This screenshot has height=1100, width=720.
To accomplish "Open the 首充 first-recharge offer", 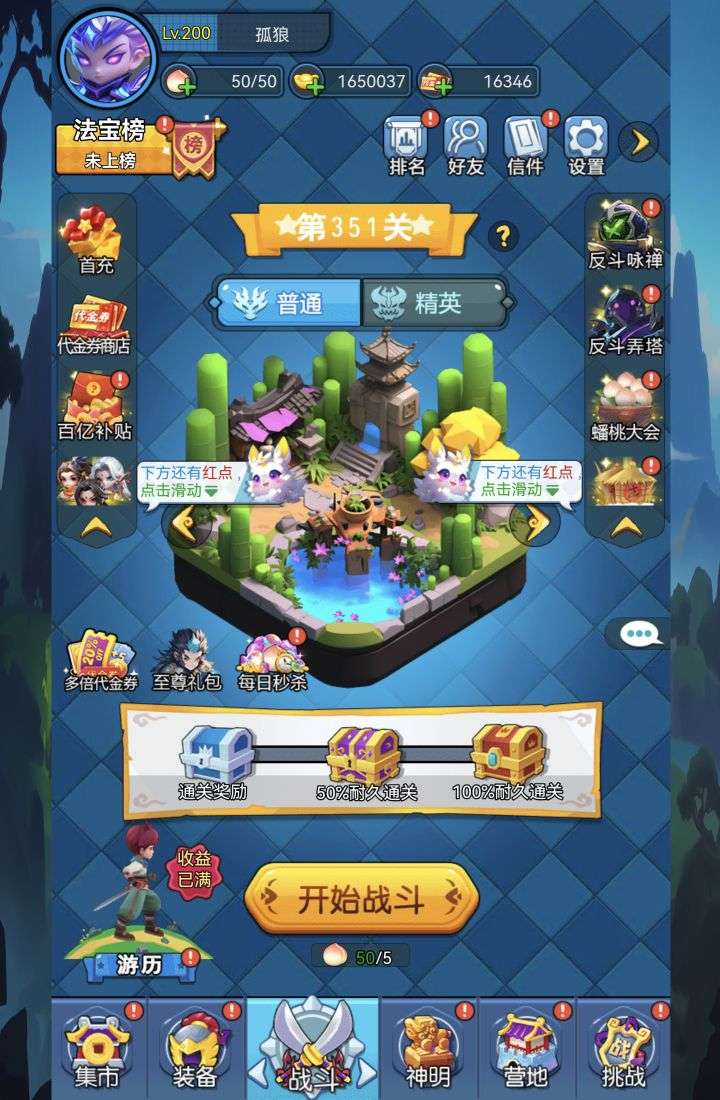I will tap(96, 240).
